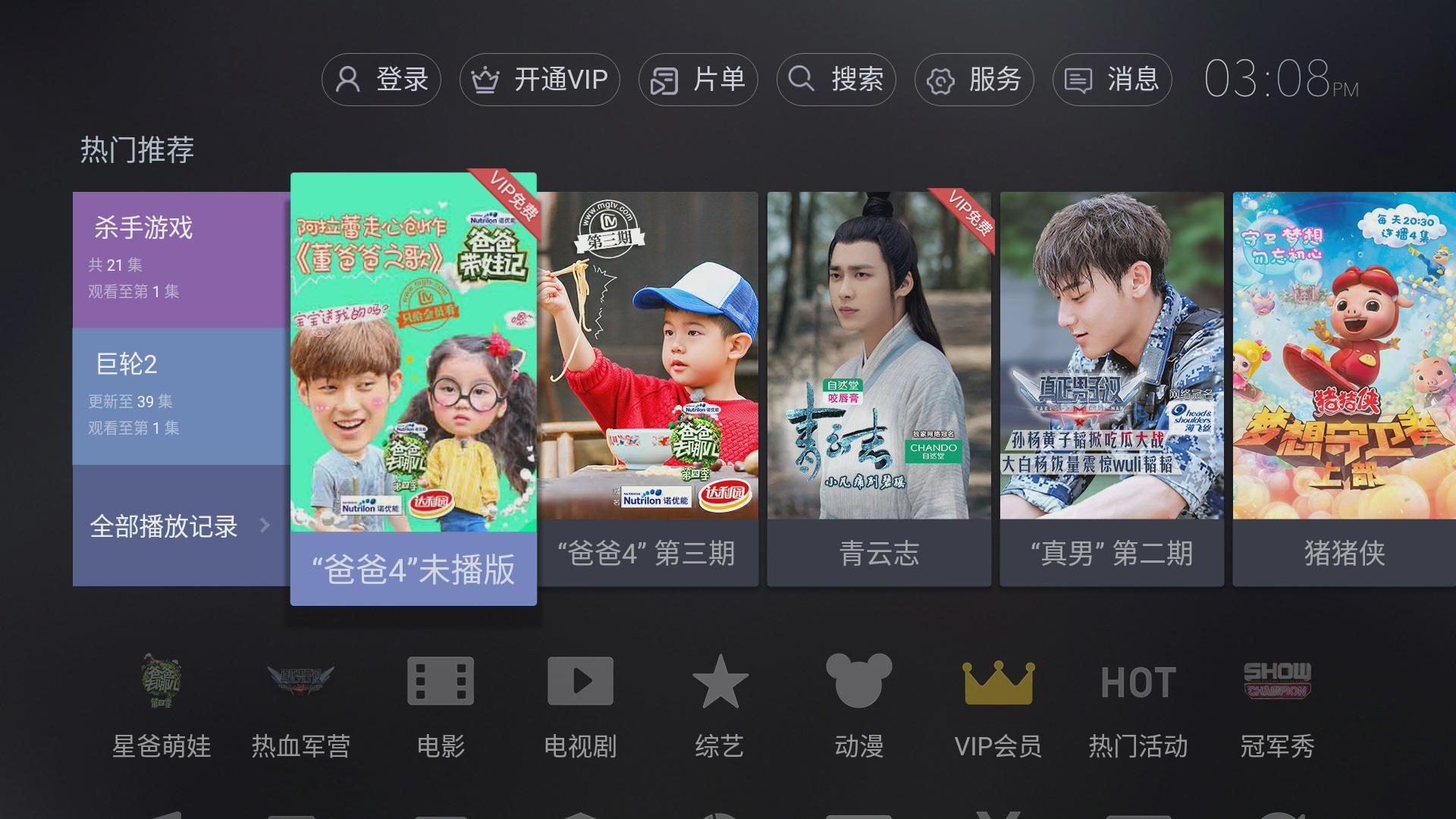Image resolution: width=1456 pixels, height=819 pixels.
Task: Open the 猪猪侠 cartoon card
Action: pos(1344,388)
